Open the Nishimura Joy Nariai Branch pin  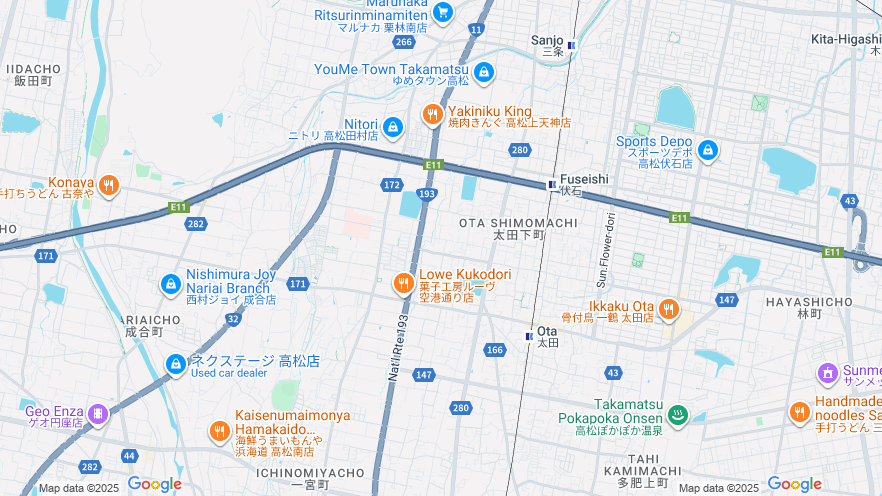pos(171,285)
